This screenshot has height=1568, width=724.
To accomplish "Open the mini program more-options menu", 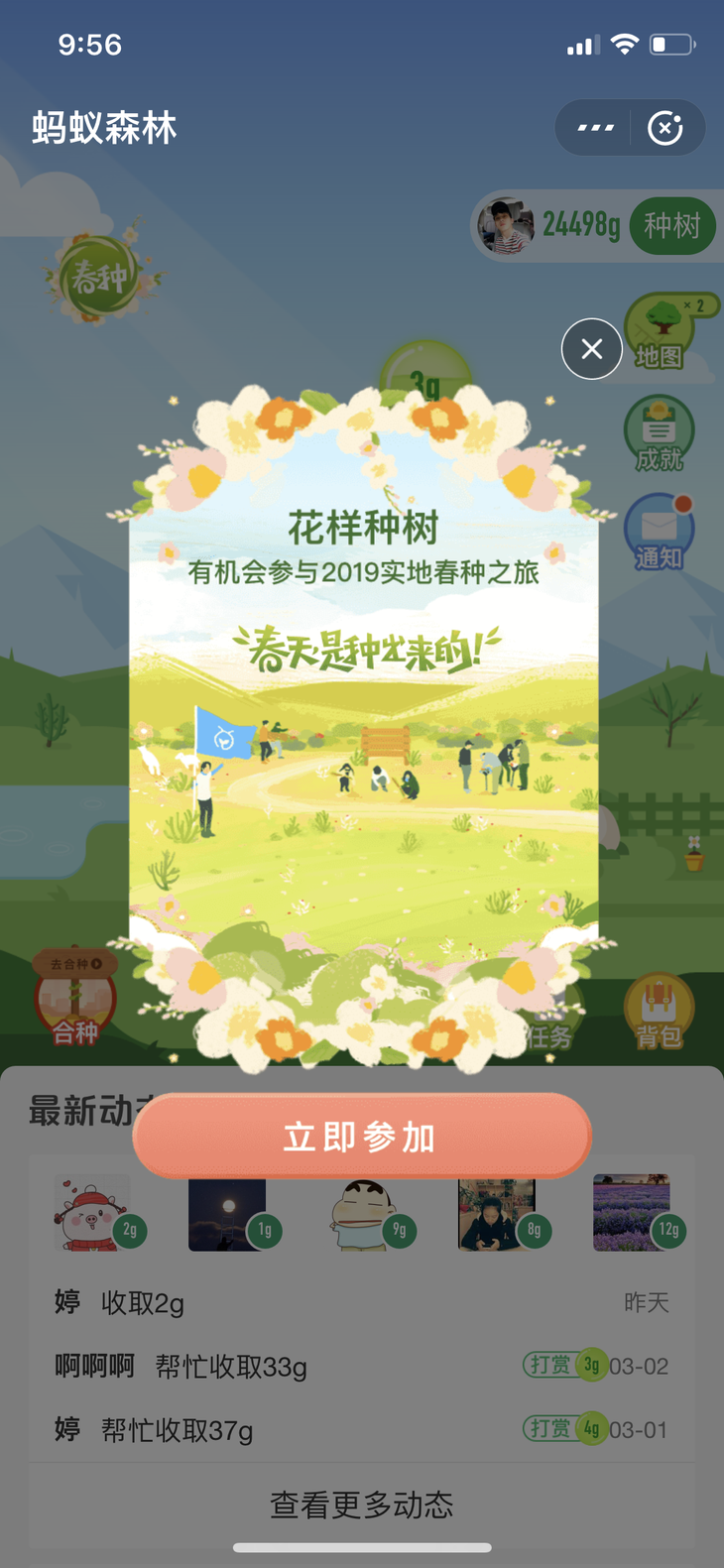I will point(595,128).
